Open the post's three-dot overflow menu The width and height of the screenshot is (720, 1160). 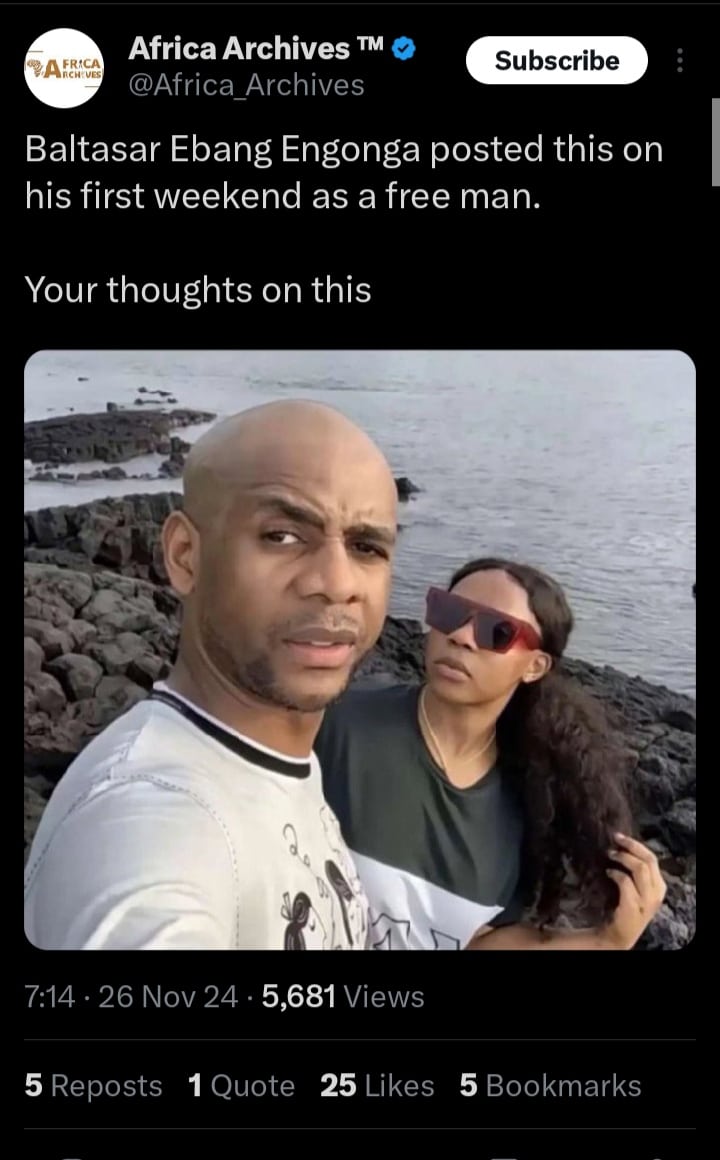[680, 61]
